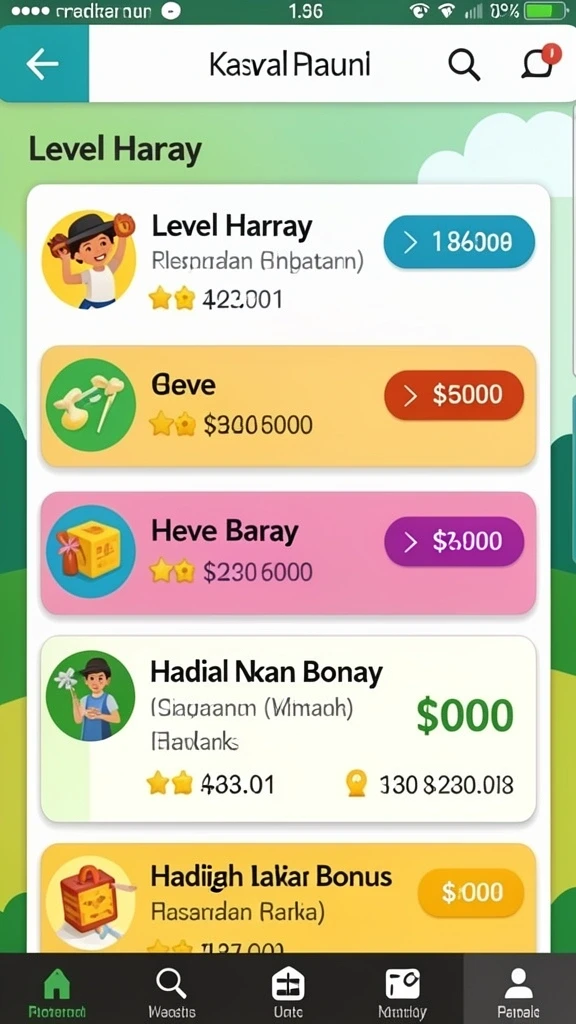Tap the blue 186000 button on Level Harray
Viewport: 576px width, 1024px height.
point(459,242)
